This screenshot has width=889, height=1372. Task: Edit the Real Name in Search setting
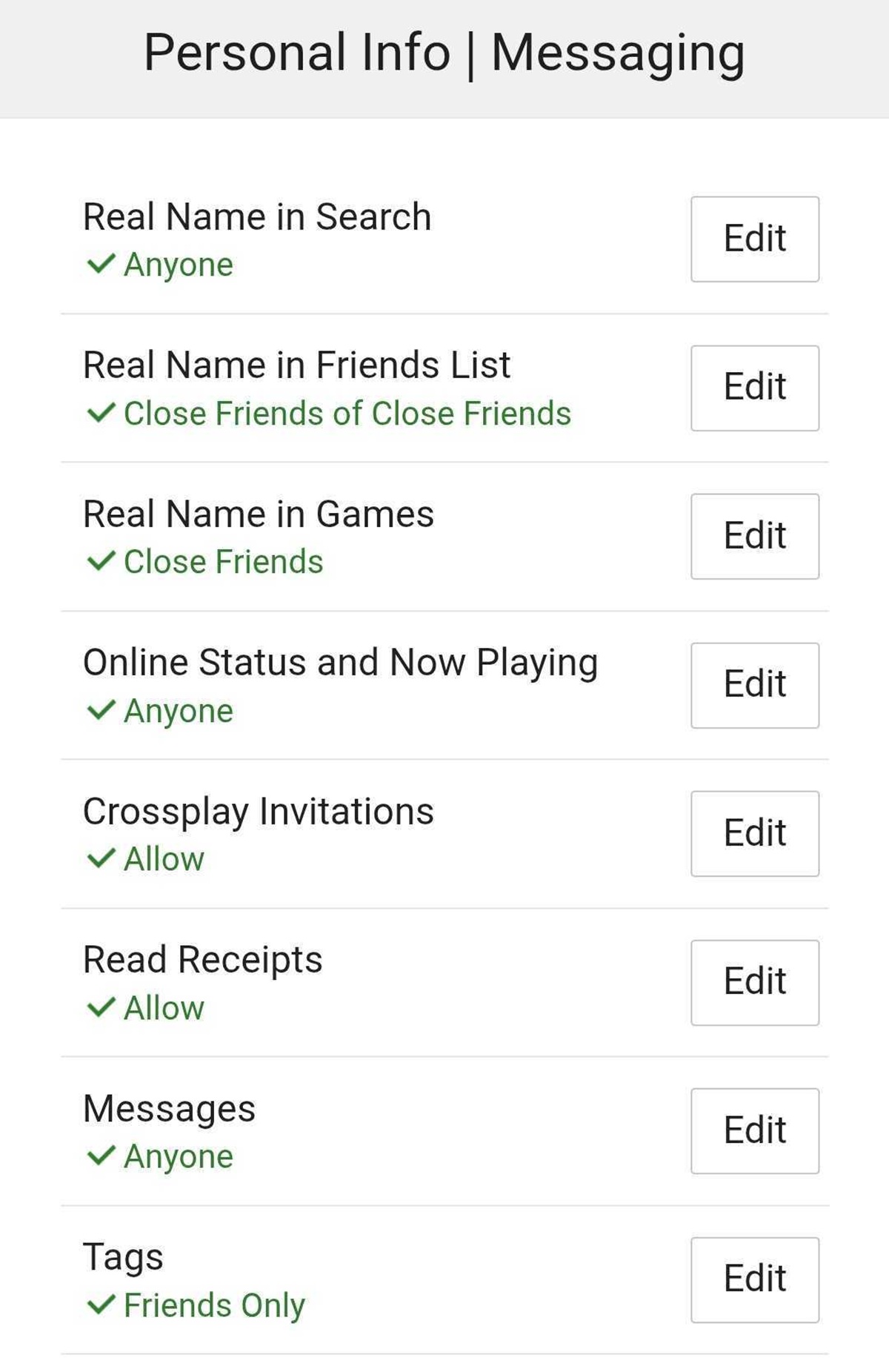[754, 239]
